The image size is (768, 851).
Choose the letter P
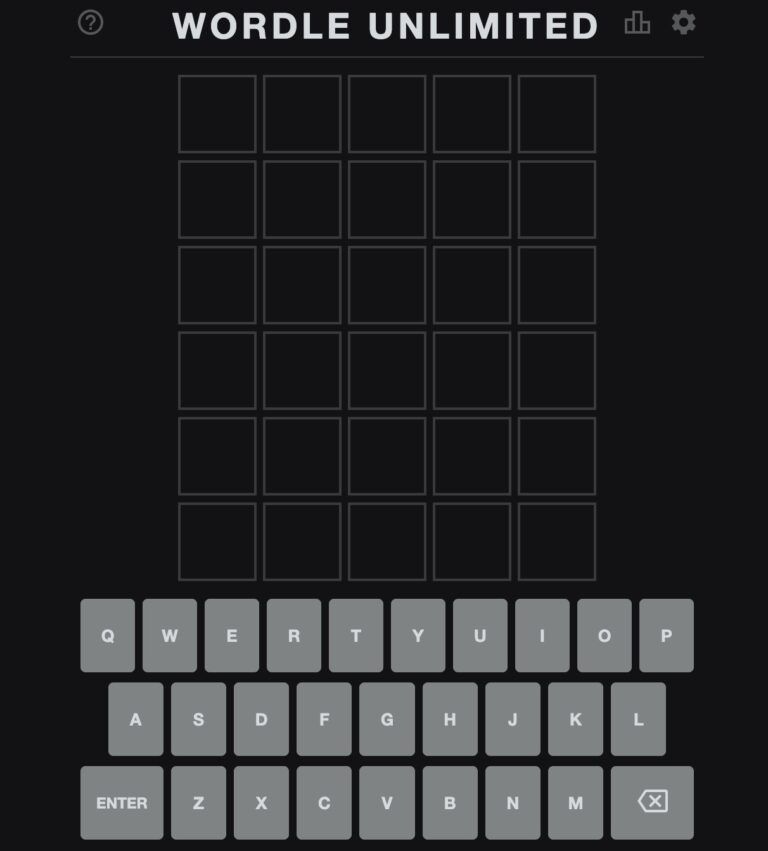pyautogui.click(x=666, y=636)
